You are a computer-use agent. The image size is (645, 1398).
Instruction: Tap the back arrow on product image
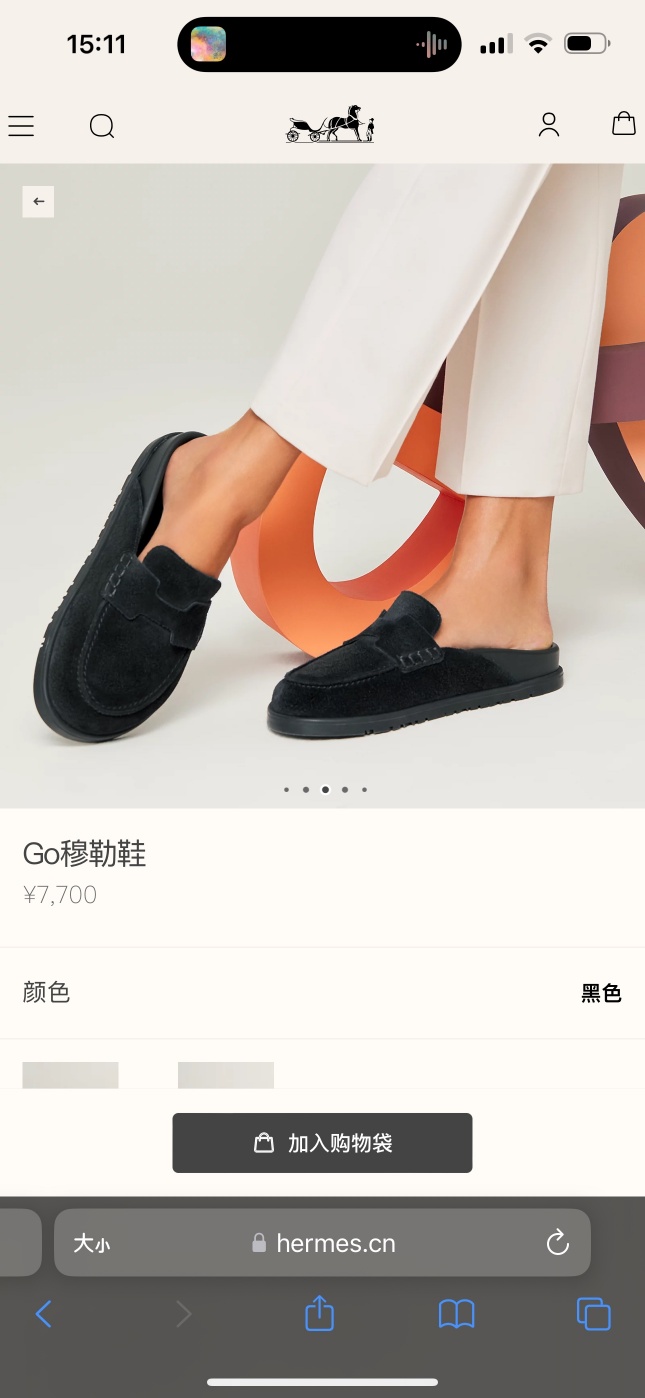(x=38, y=201)
